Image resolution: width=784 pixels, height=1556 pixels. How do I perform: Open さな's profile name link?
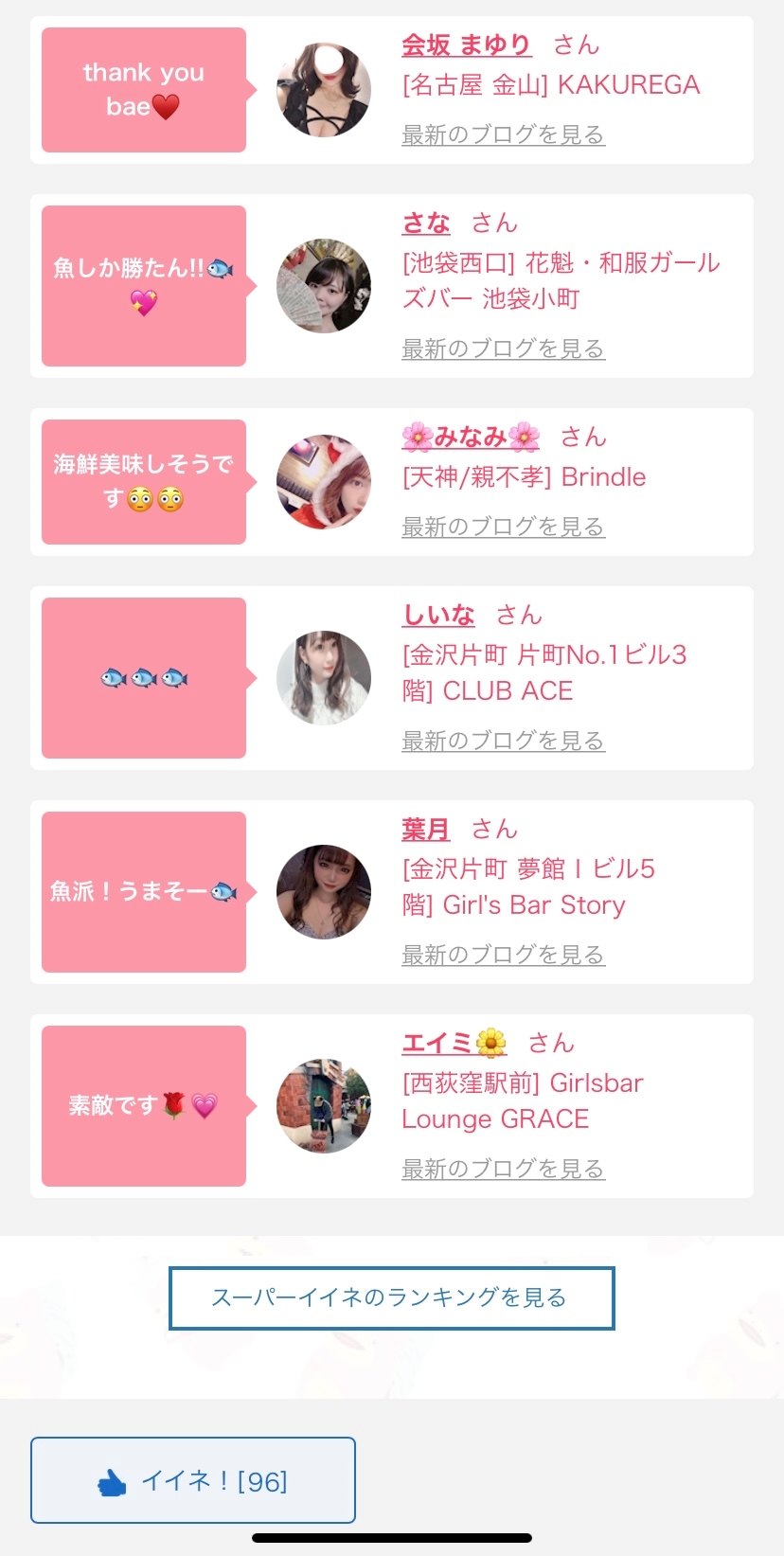click(x=426, y=223)
